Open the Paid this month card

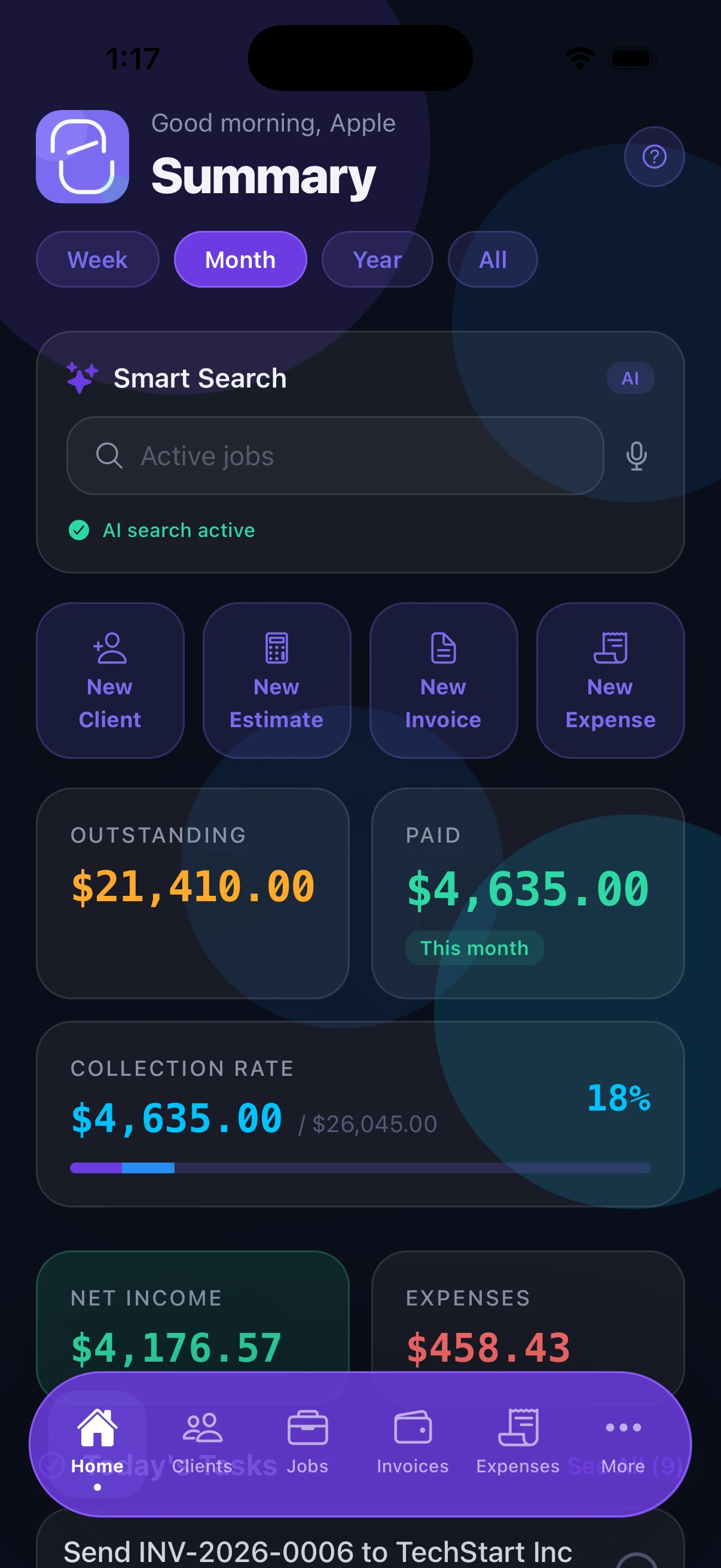(527, 892)
